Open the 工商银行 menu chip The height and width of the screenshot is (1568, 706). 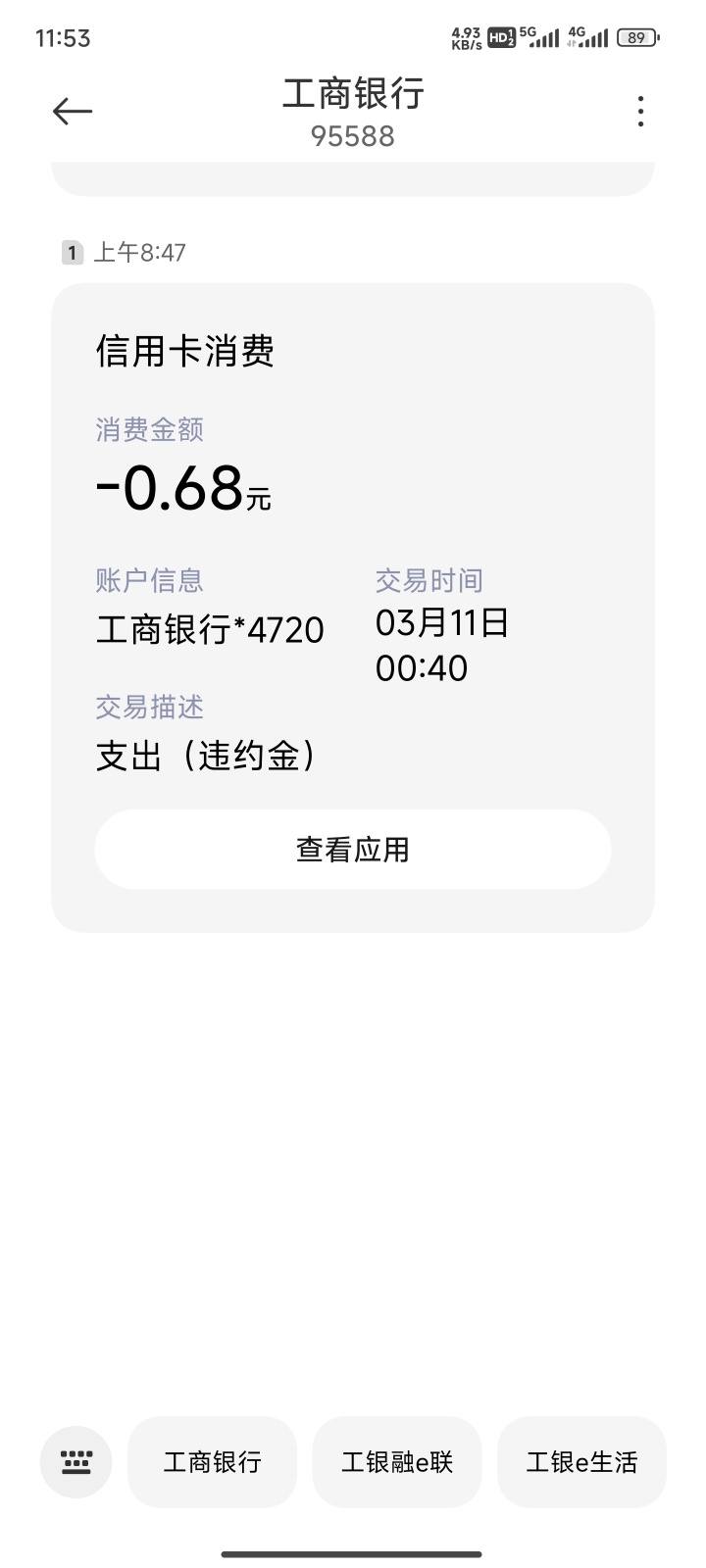[212, 1462]
